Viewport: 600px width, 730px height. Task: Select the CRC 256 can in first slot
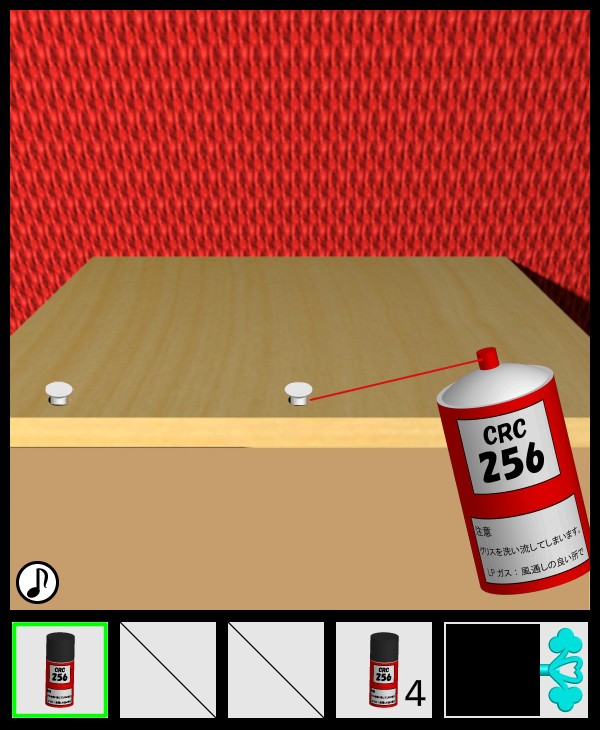click(60, 669)
